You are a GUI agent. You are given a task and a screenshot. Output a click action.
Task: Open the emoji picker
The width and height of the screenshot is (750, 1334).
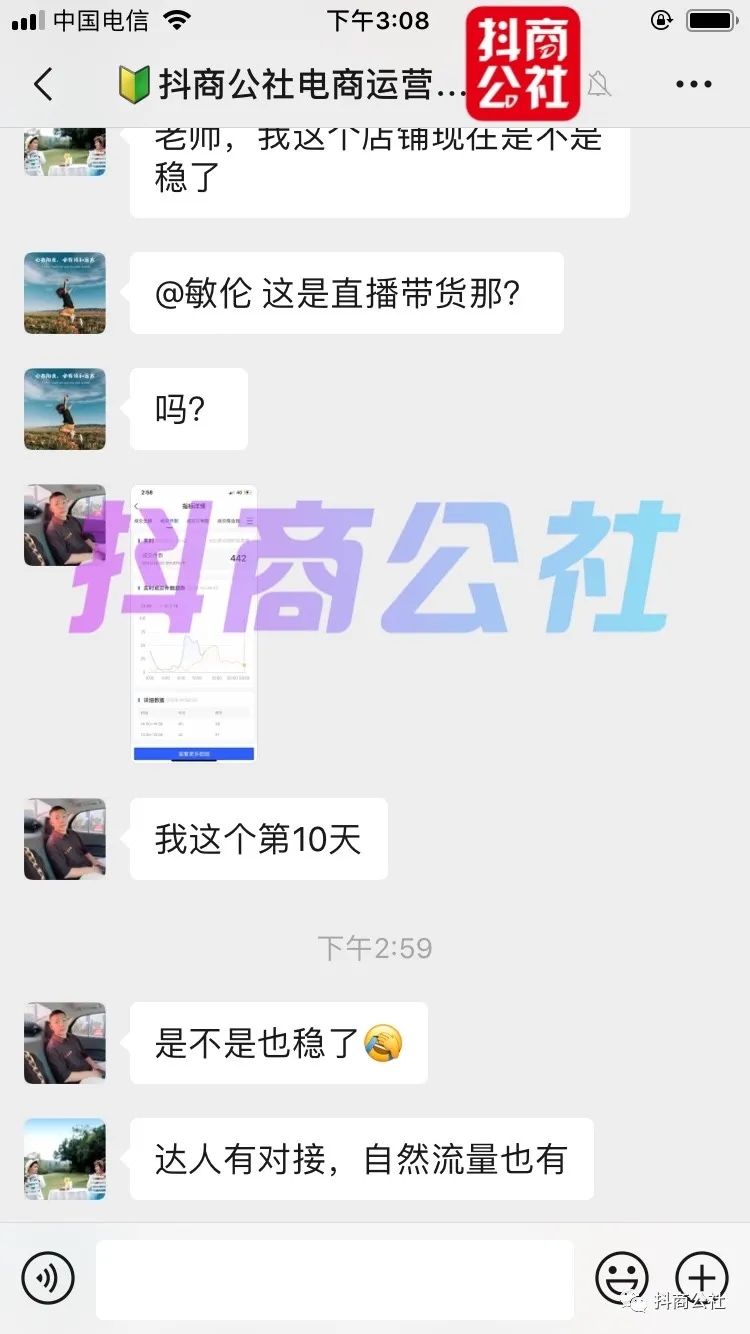click(622, 1278)
